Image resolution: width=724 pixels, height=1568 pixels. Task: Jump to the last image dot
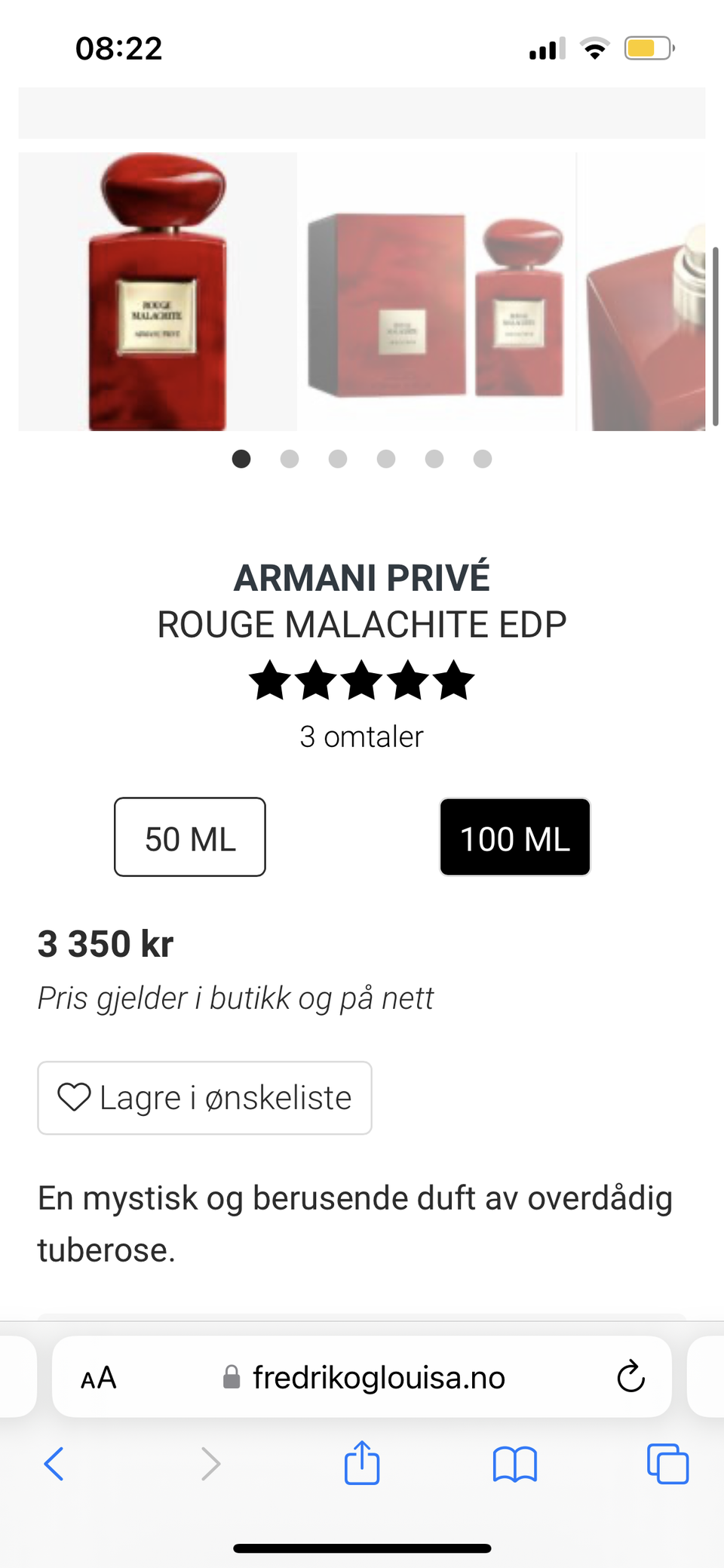tap(483, 459)
